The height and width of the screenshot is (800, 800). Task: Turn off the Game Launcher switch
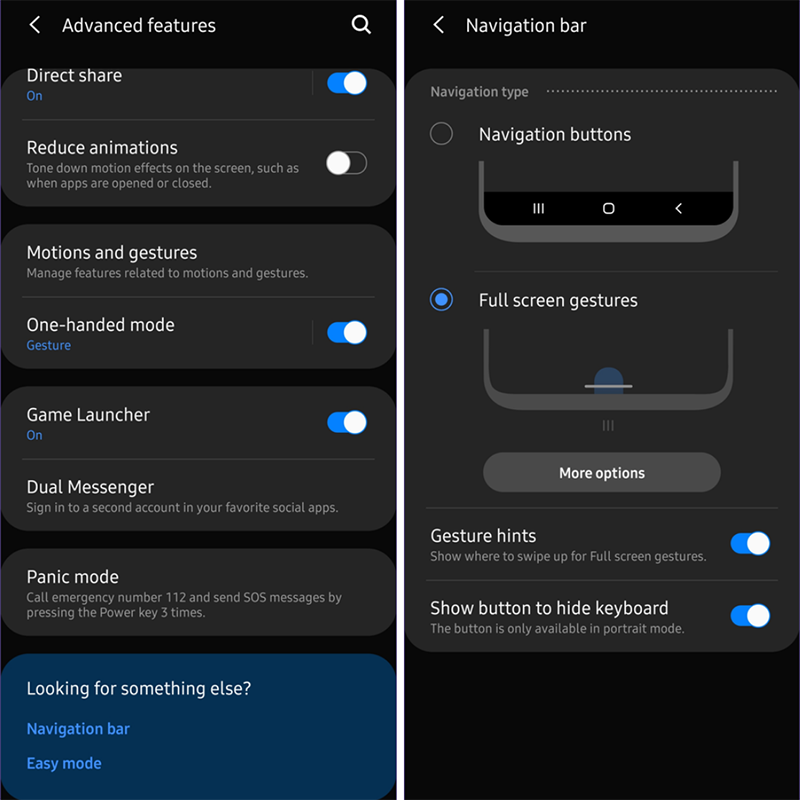[x=347, y=422]
